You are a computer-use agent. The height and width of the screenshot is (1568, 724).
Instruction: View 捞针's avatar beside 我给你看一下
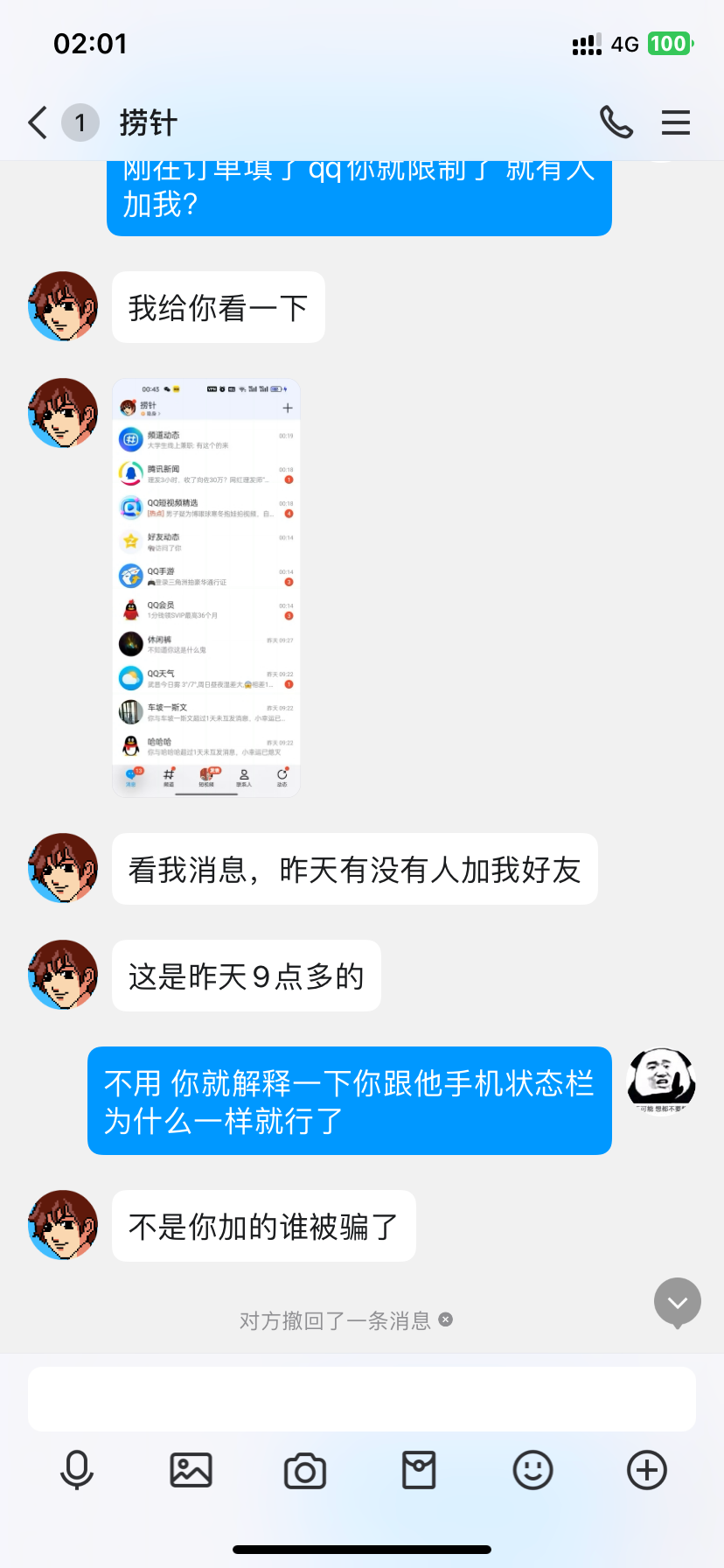[x=63, y=306]
